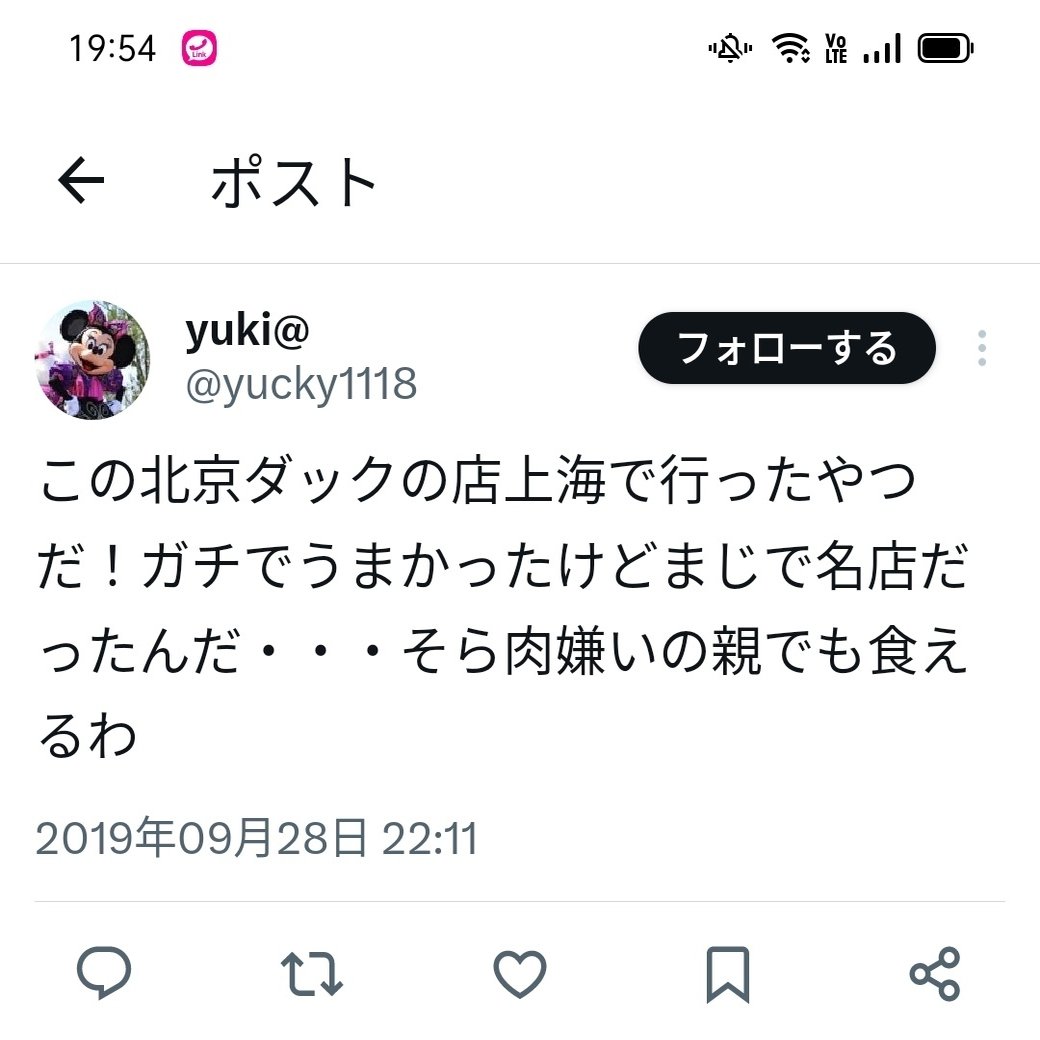Like the post about 北京ダック
Screen dimensions: 1040x1040
click(x=520, y=973)
